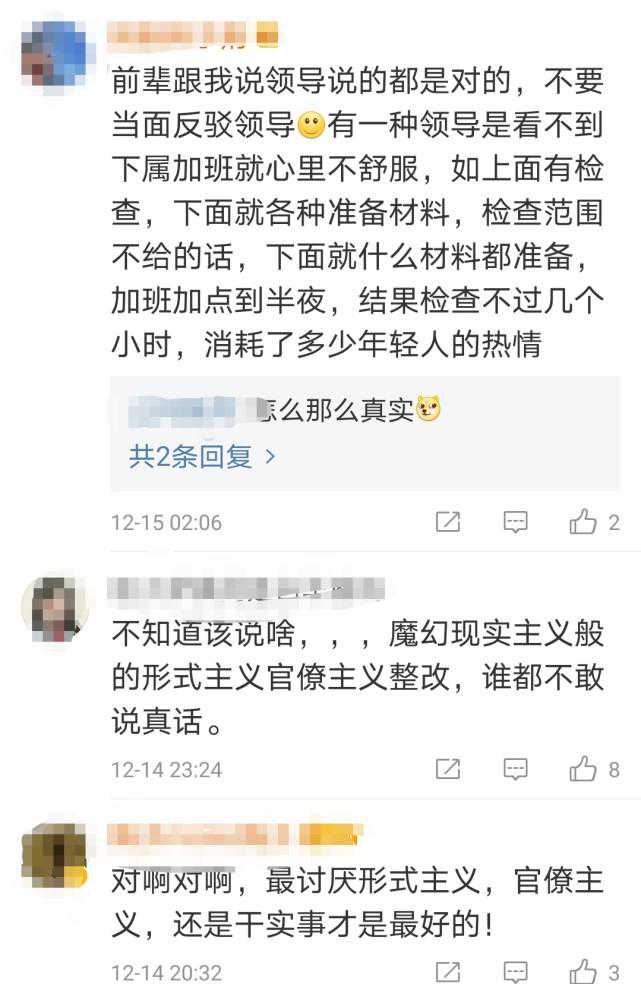Like the comment posted 12-14 20:32
This screenshot has height=984, width=641.
583,971
